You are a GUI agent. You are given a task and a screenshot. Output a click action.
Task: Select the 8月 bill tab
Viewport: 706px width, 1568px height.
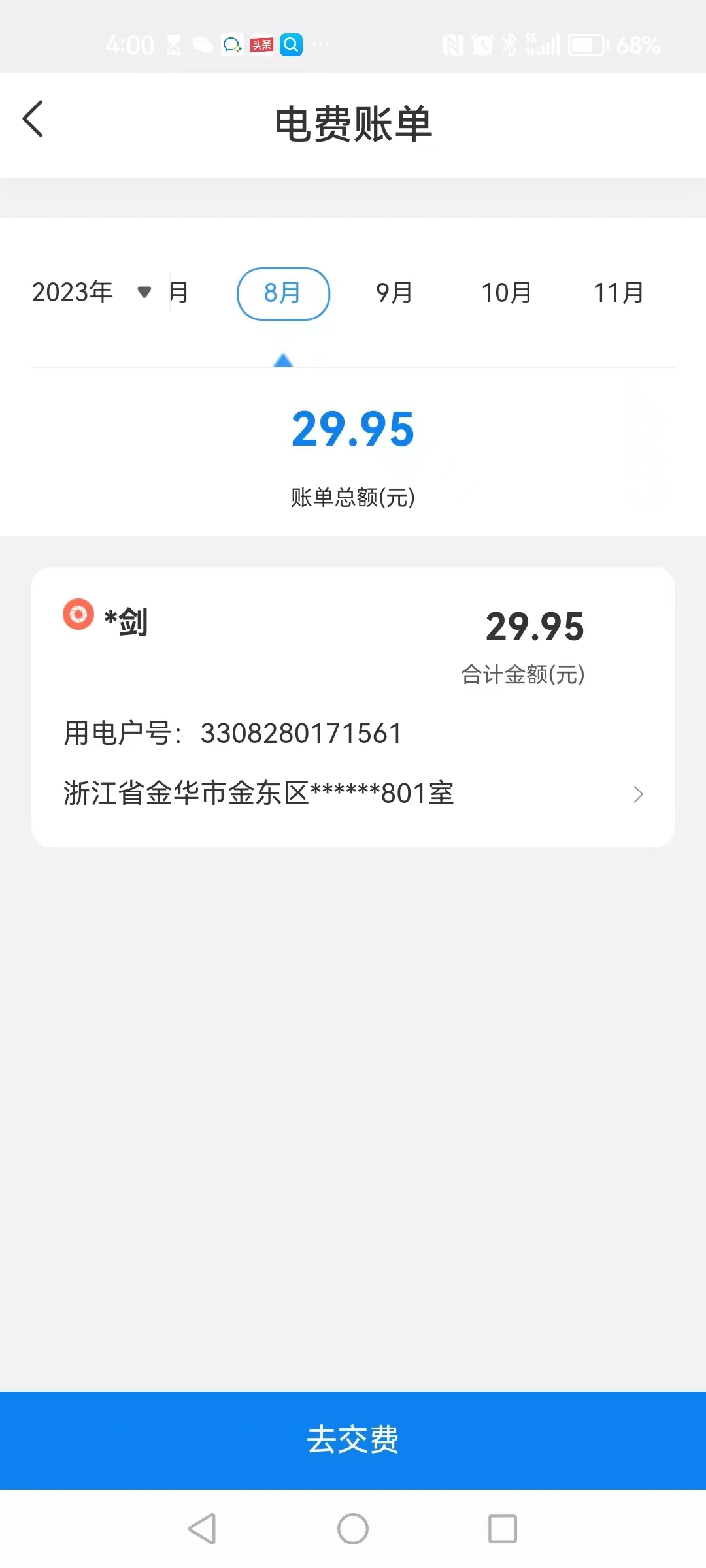283,293
